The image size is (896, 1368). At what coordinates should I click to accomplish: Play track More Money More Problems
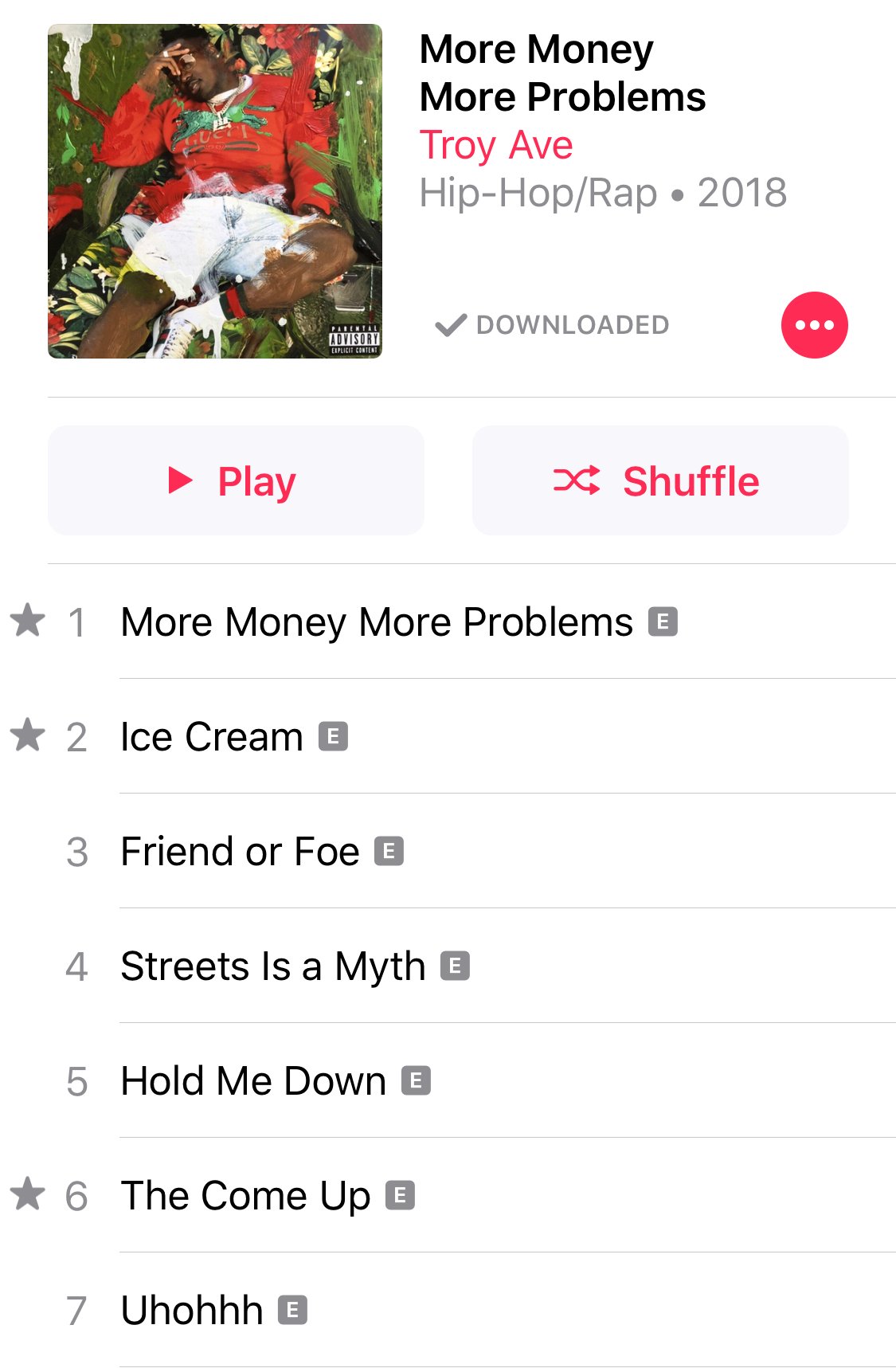[x=376, y=622]
